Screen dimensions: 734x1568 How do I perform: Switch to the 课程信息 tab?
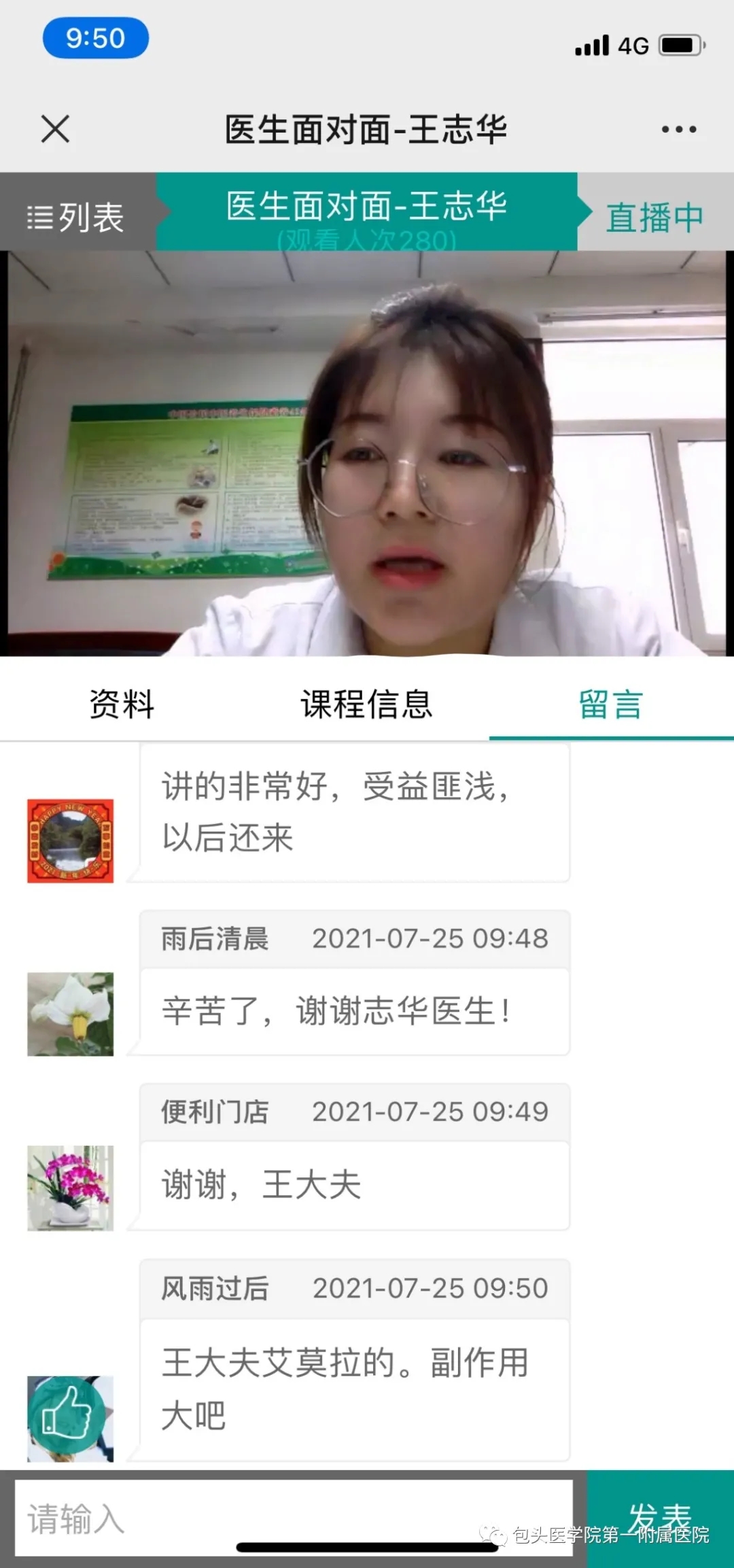(366, 704)
